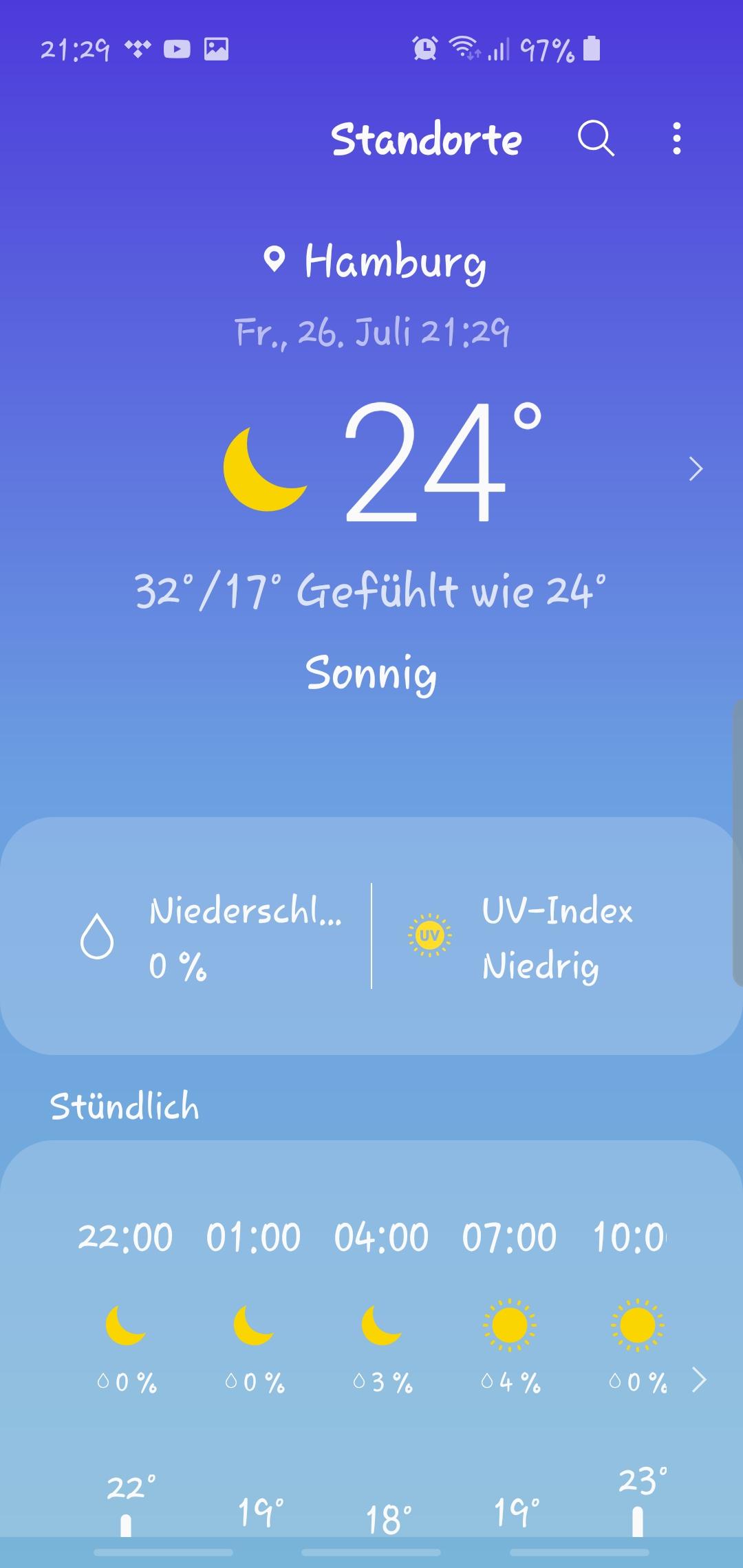Show more hourly forecast via arrow
Screen dimensions: 743x1568
(699, 1380)
